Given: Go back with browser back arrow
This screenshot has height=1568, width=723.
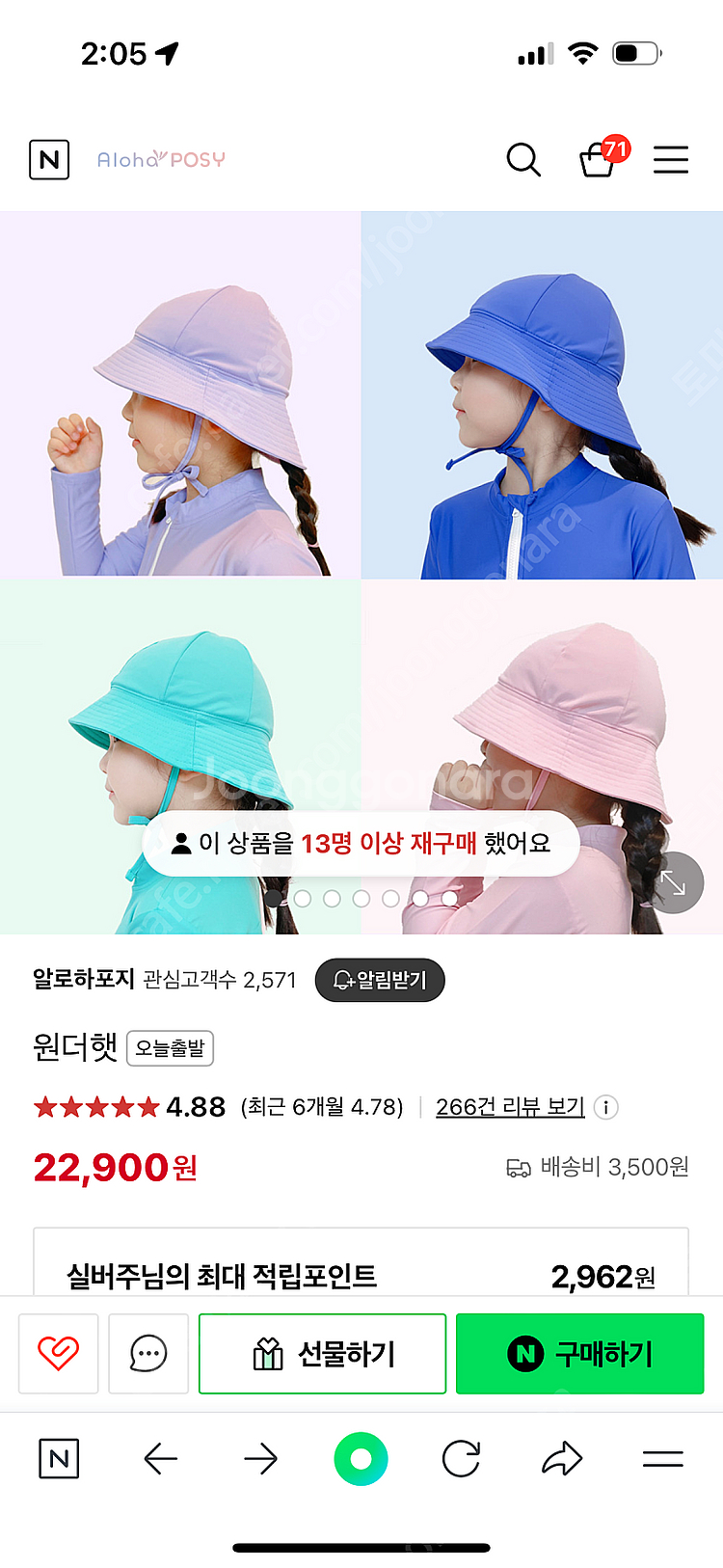Looking at the screenshot, I should point(160,1459).
